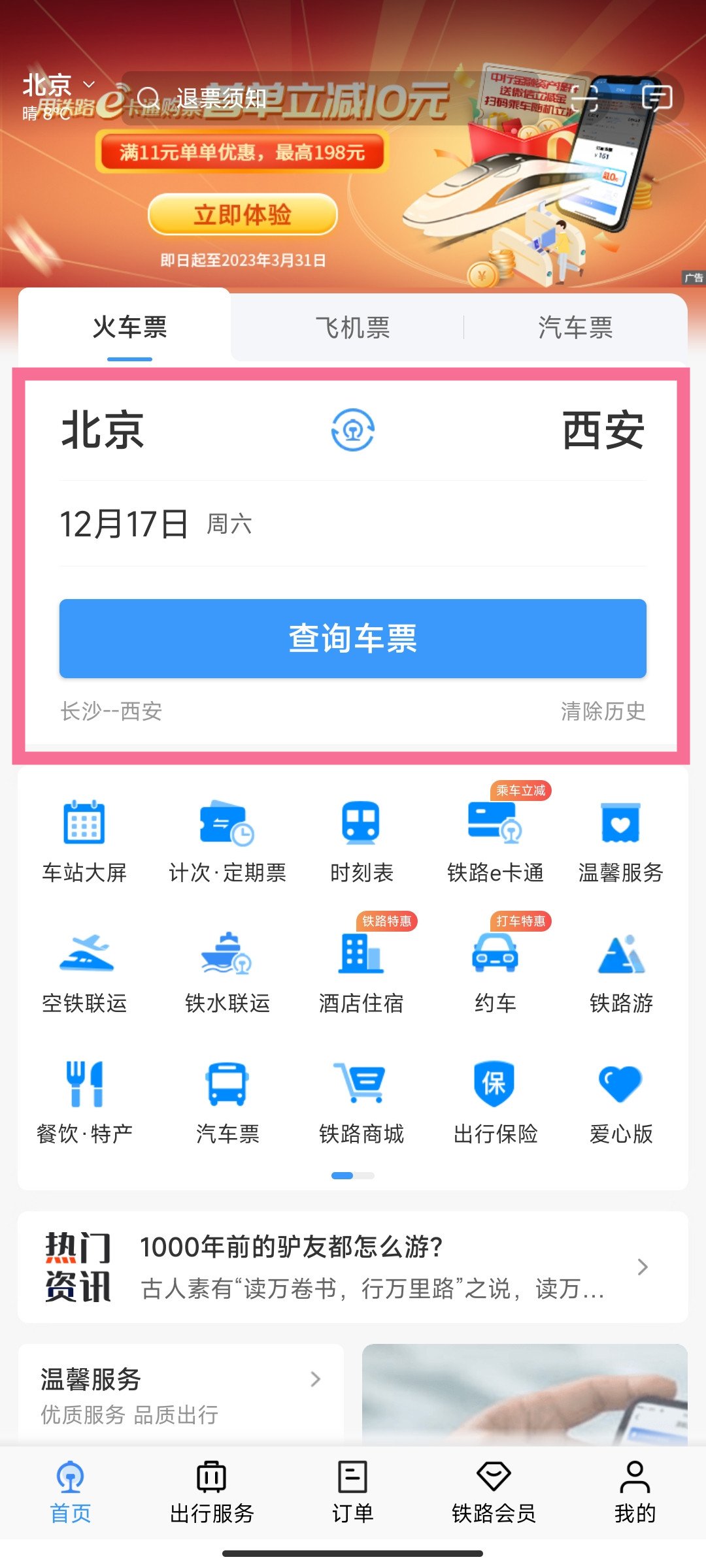Open the QR scan icon
Viewport: 706px width, 1568px height.
click(x=584, y=99)
